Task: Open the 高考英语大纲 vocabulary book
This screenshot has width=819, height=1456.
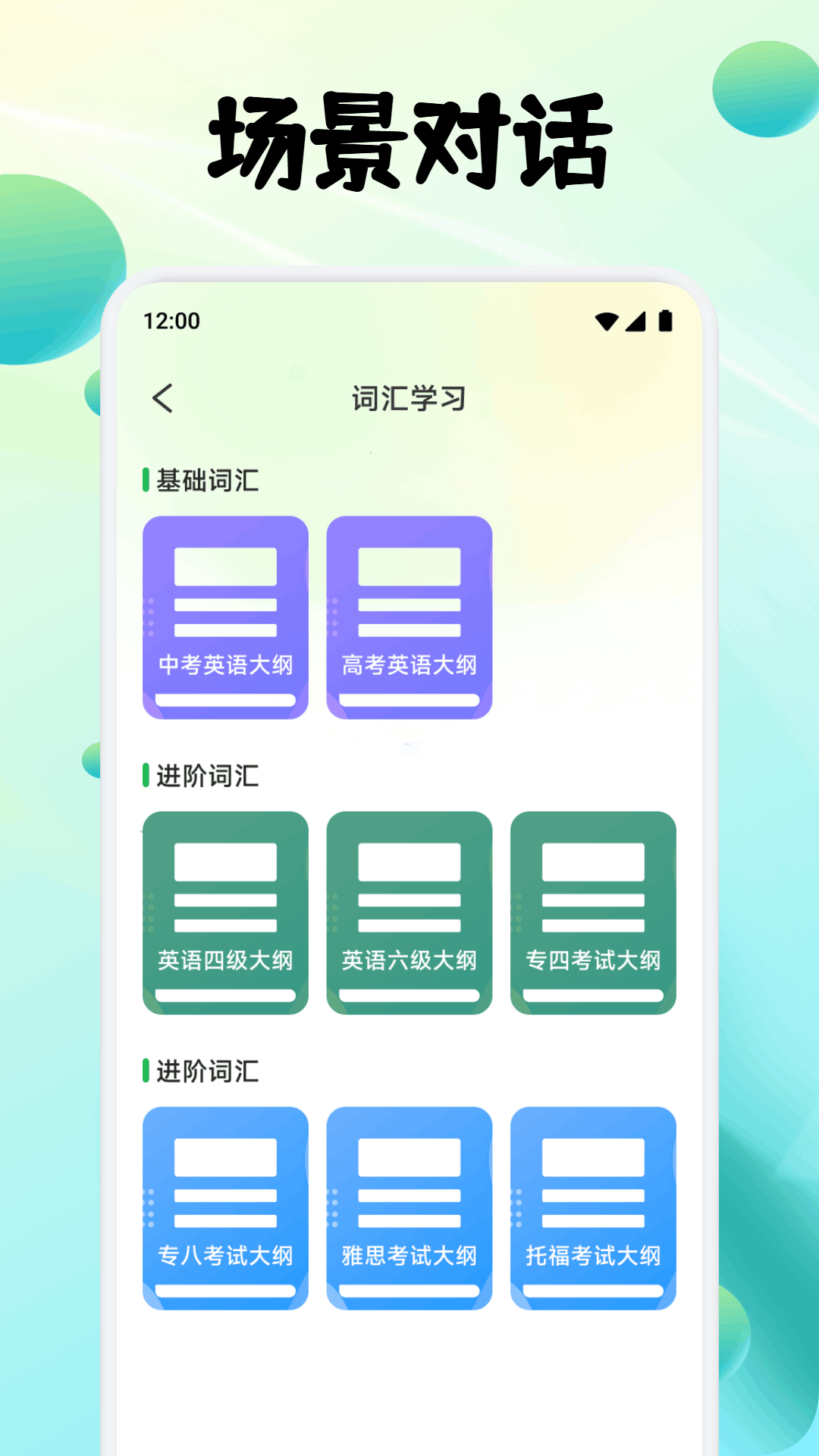Action: [408, 614]
